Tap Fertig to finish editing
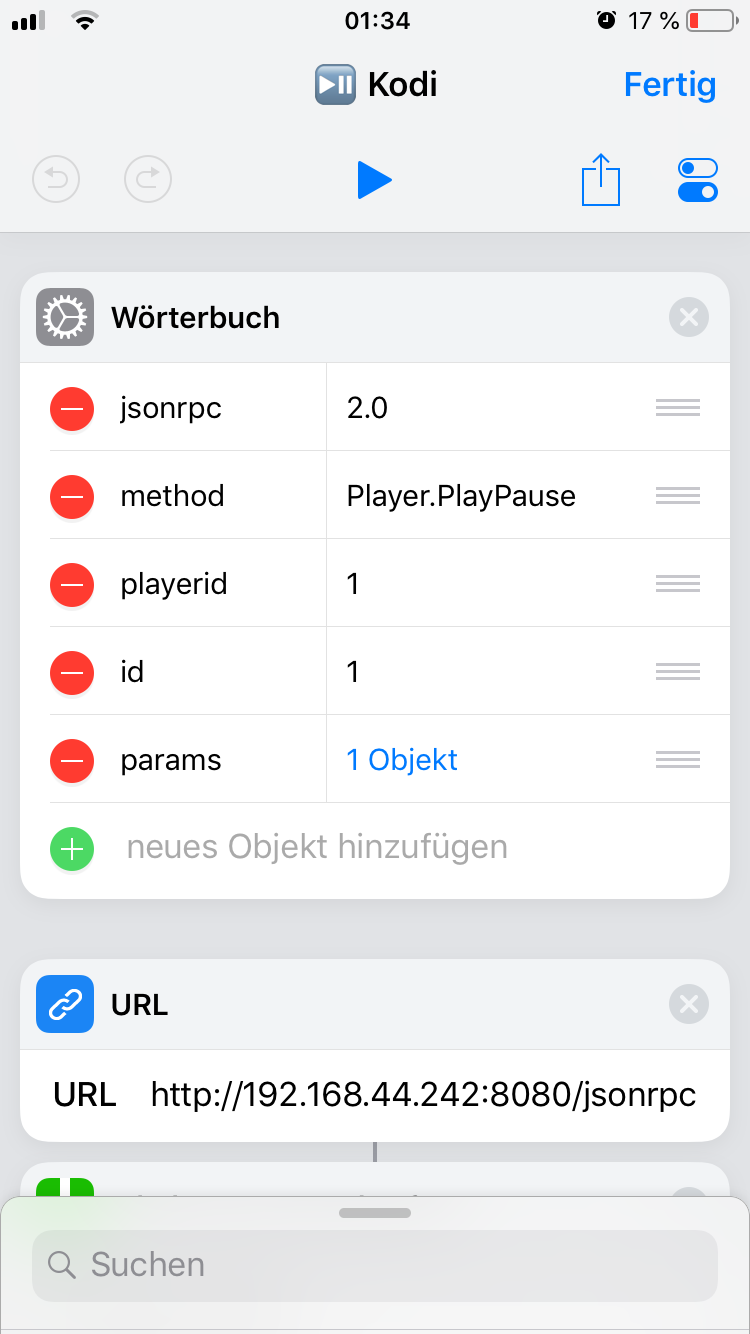The height and width of the screenshot is (1334, 750). 670,84
